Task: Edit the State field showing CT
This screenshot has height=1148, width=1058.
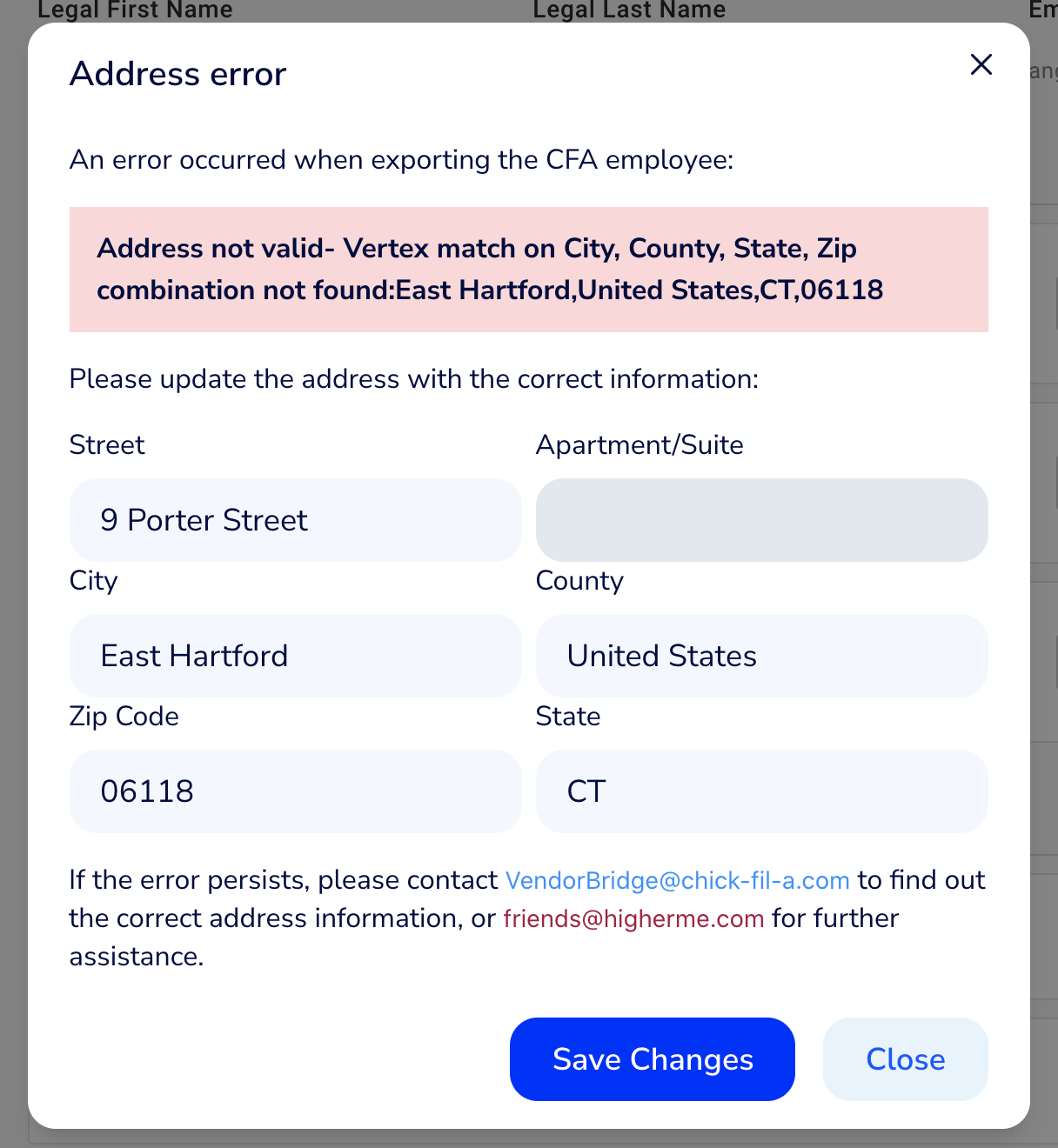Action: point(761,791)
